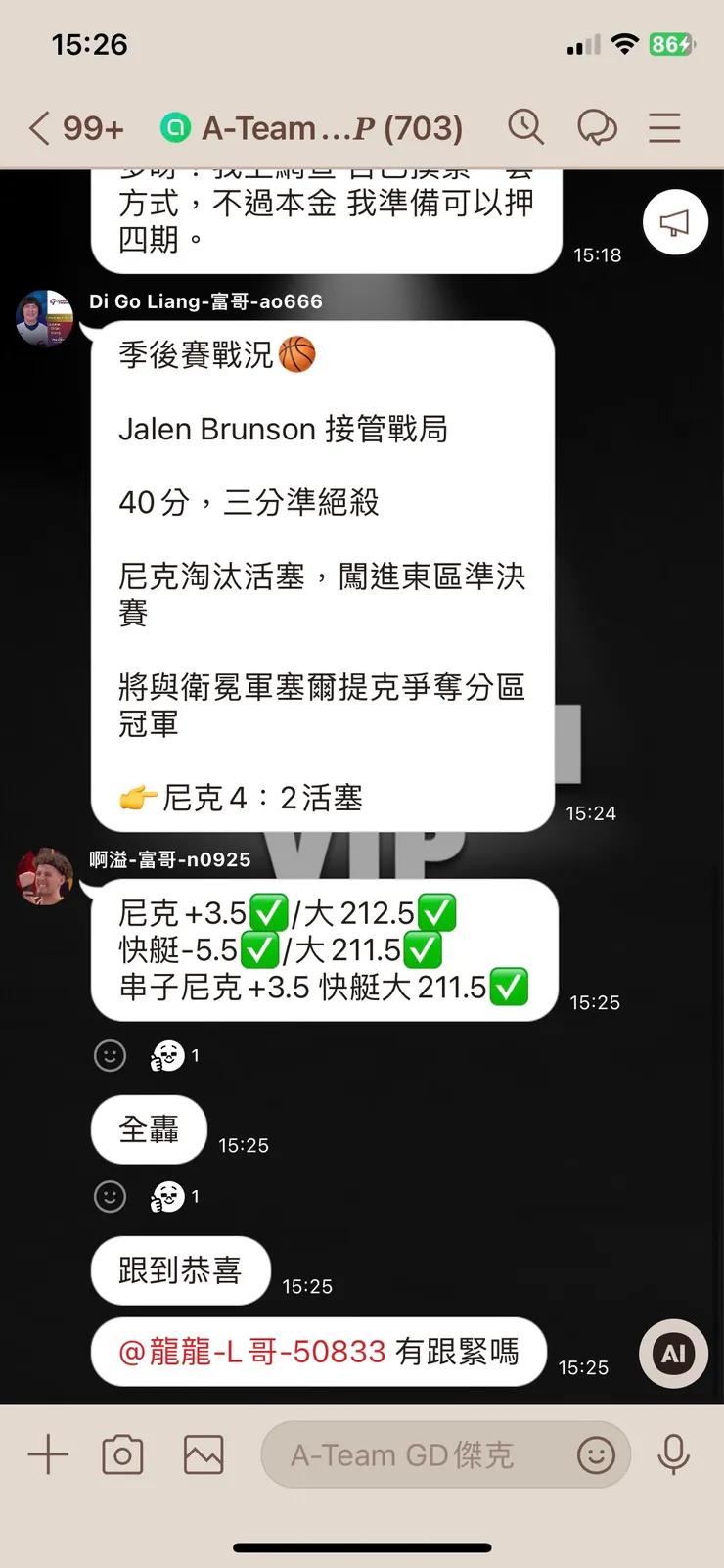
Task: Tap the sticker reaction count under the score message
Action: point(172,1056)
